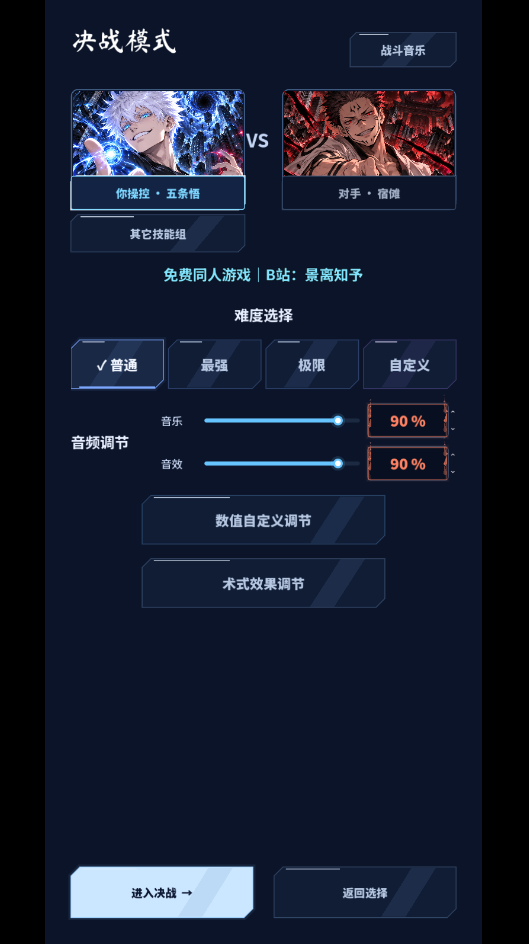
Task: Edit the 音效 percentage field
Action: [407, 464]
